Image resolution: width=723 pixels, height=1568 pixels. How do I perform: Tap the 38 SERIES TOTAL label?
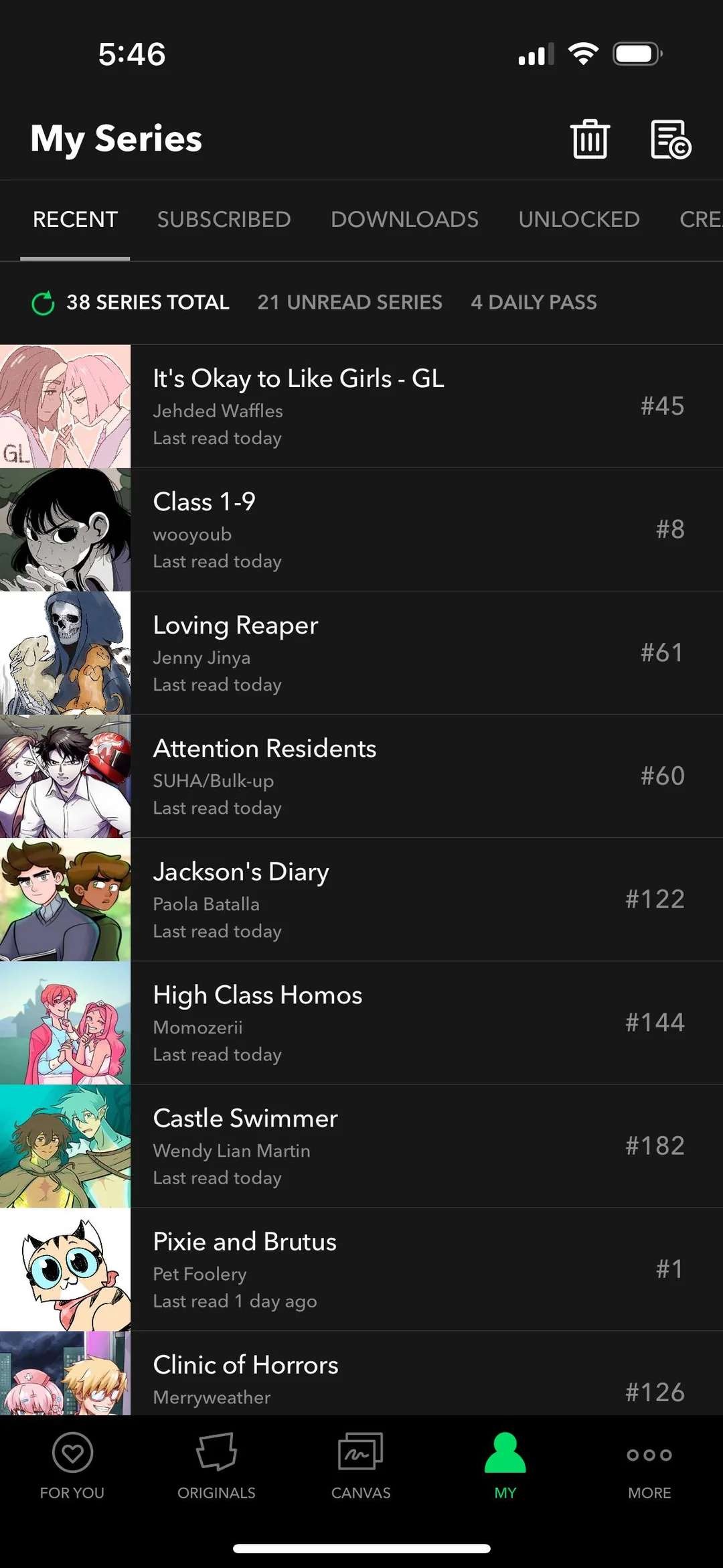pyautogui.click(x=147, y=302)
